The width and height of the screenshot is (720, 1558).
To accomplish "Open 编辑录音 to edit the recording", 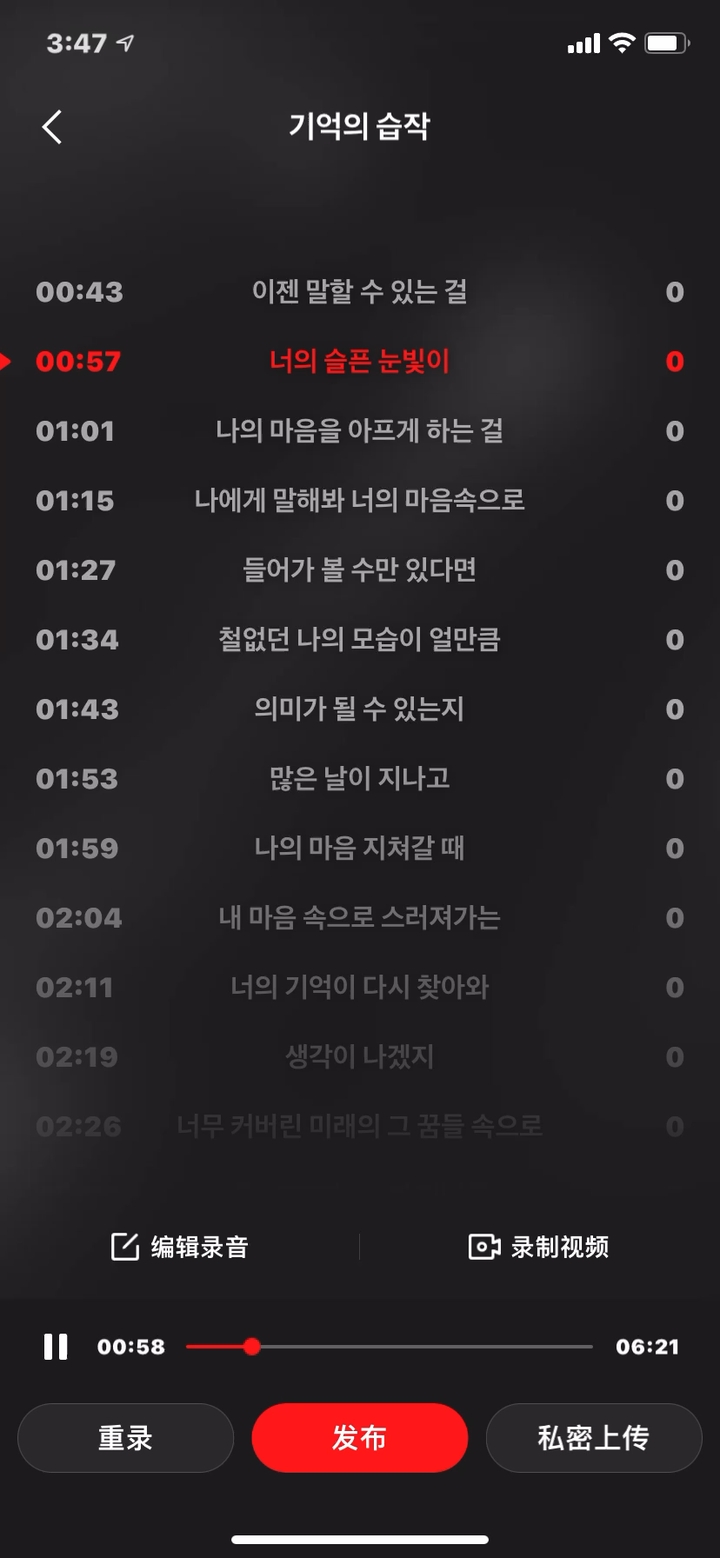I will 180,1247.
